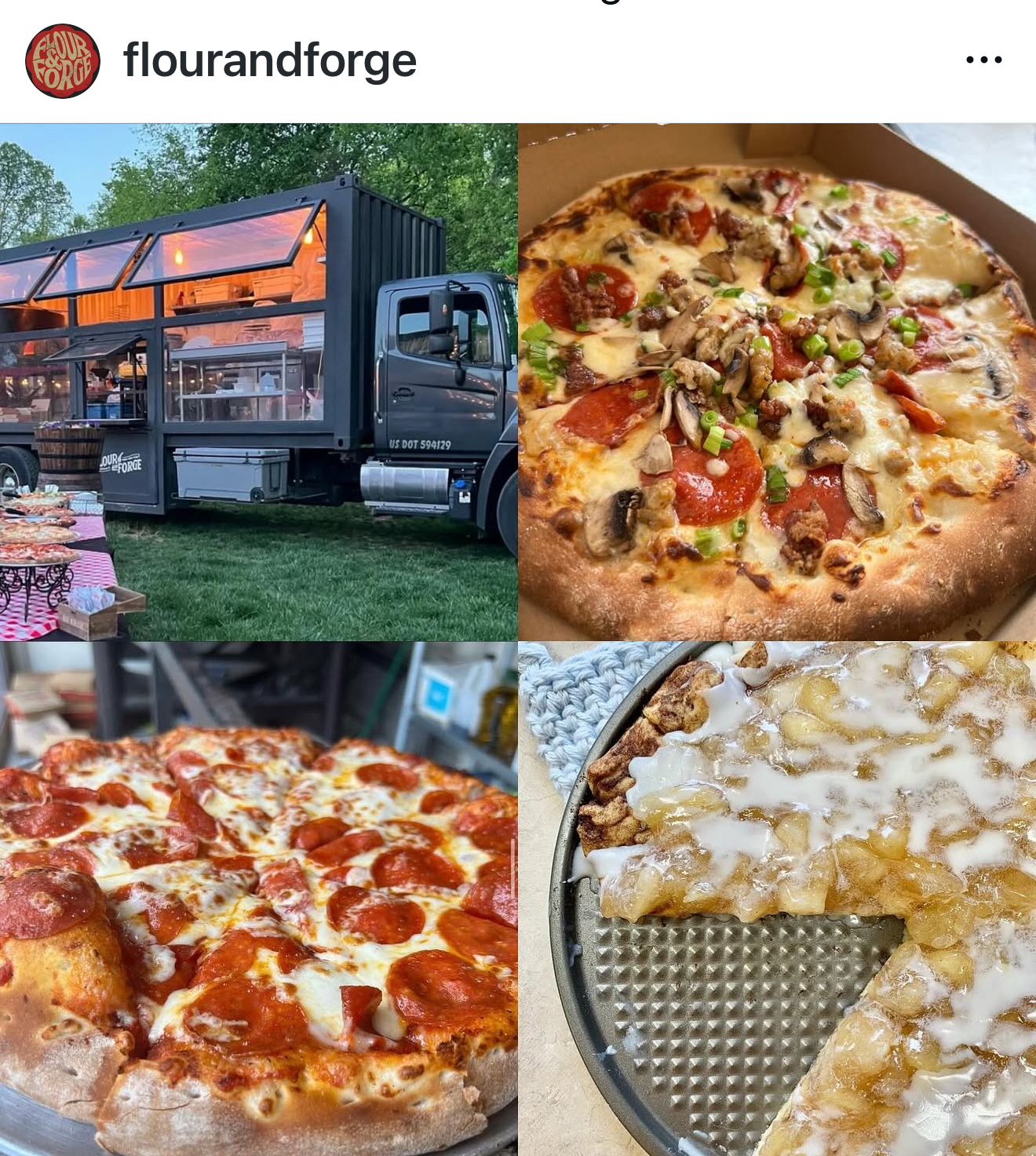Screen dimensions: 1036x1156
Task: Open the flourandforge profile picture
Action: (x=63, y=61)
